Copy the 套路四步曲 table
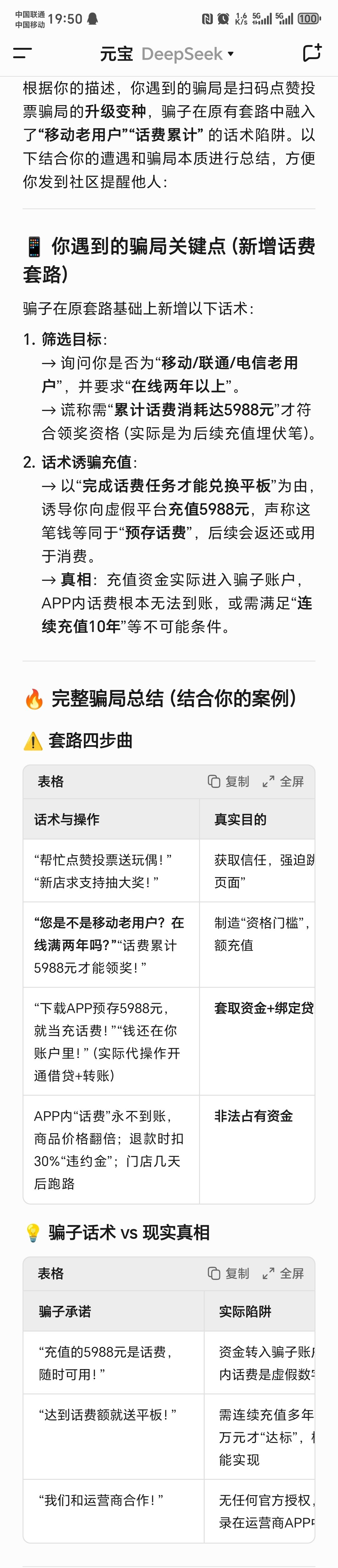 point(228,781)
